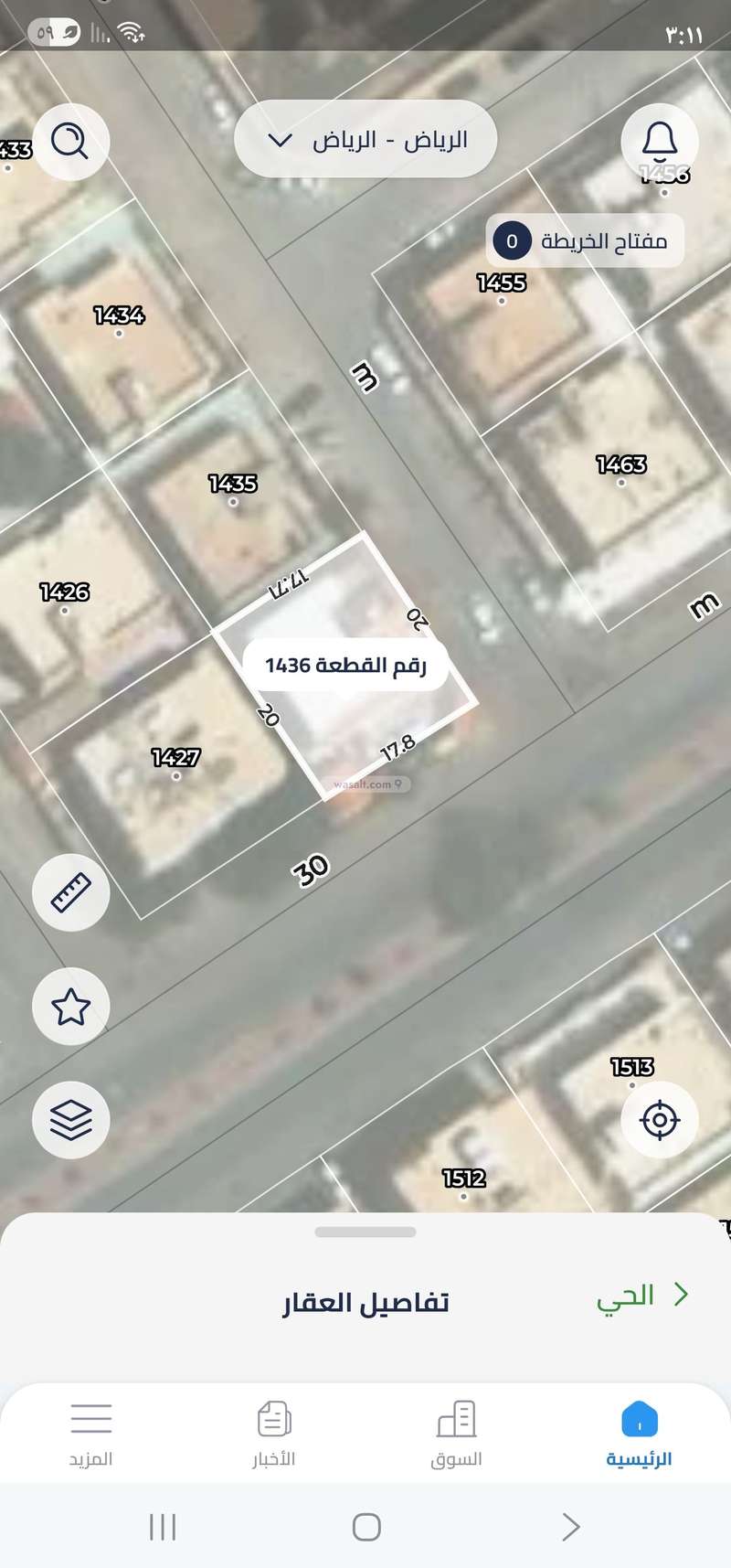Open the favorites star button
The height and width of the screenshot is (1568, 731).
(70, 1007)
